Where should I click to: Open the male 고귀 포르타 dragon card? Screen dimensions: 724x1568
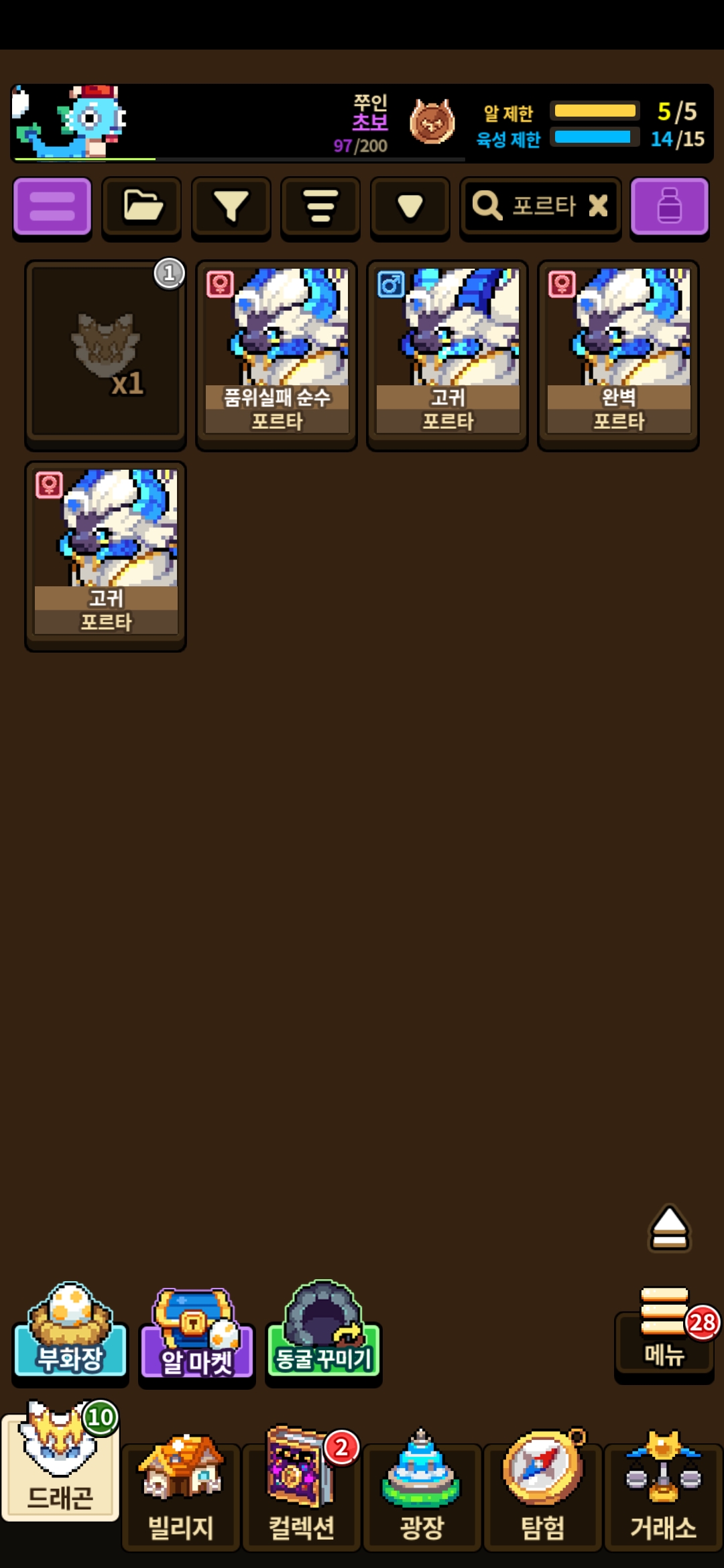[447, 354]
